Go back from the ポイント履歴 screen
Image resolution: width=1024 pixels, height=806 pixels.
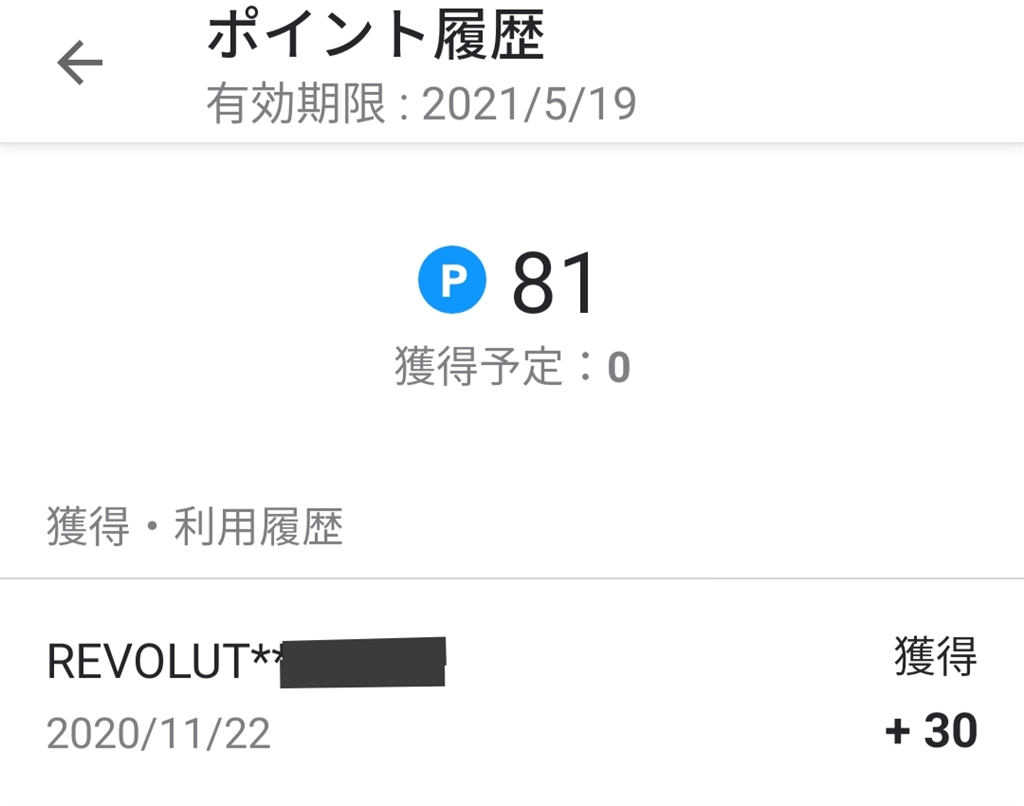(x=80, y=65)
